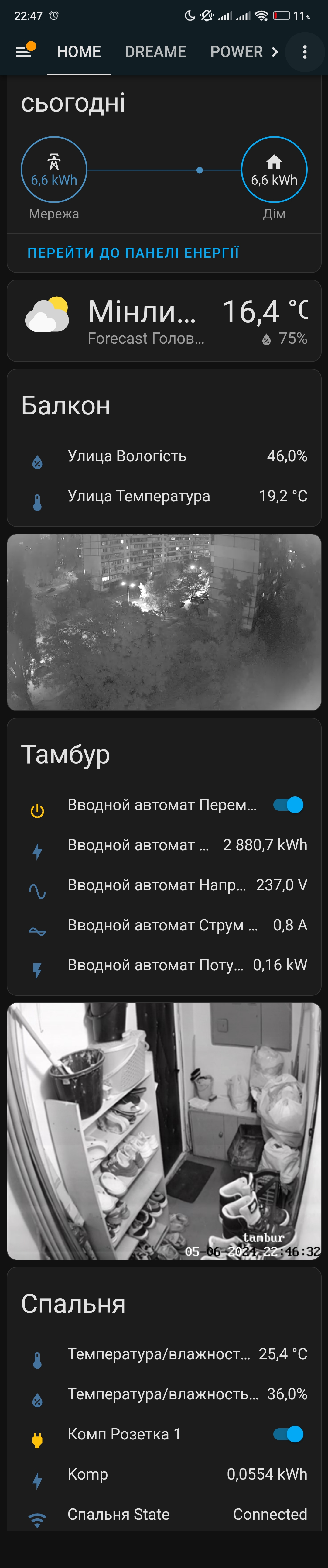Switch to the DREAME tab
The height and width of the screenshot is (1568, 328).
coord(155,52)
